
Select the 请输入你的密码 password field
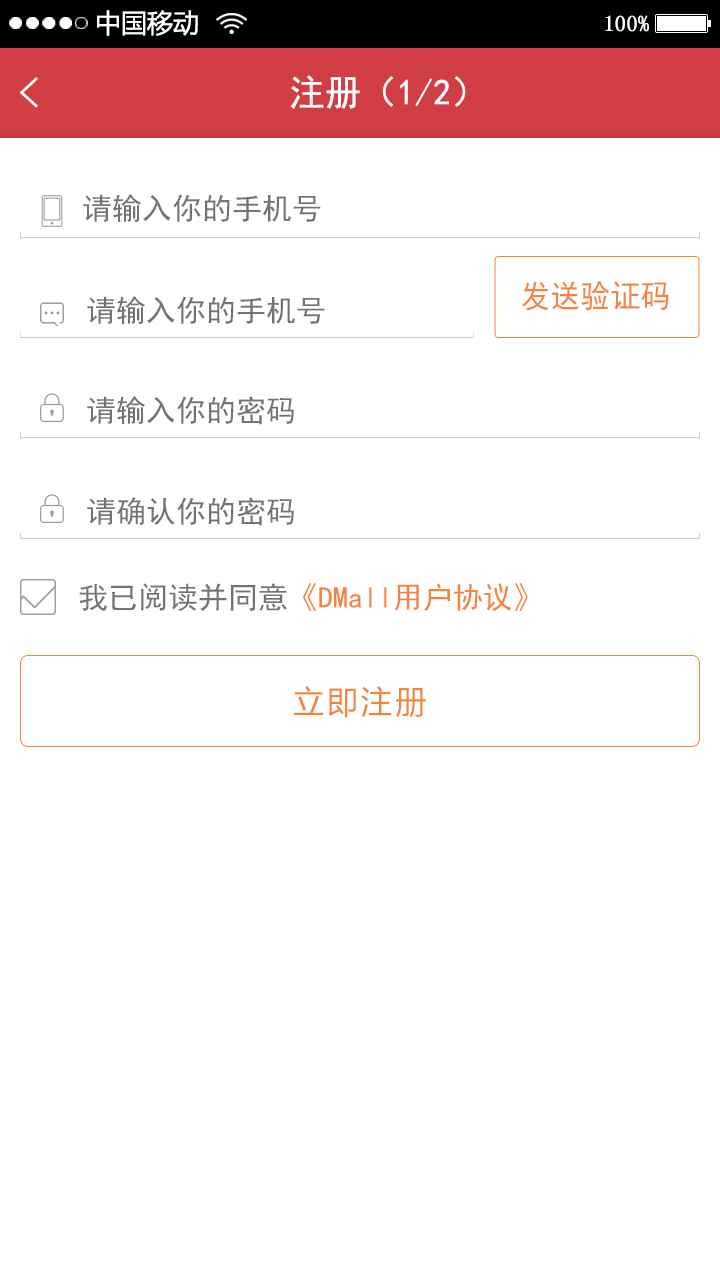click(360, 411)
